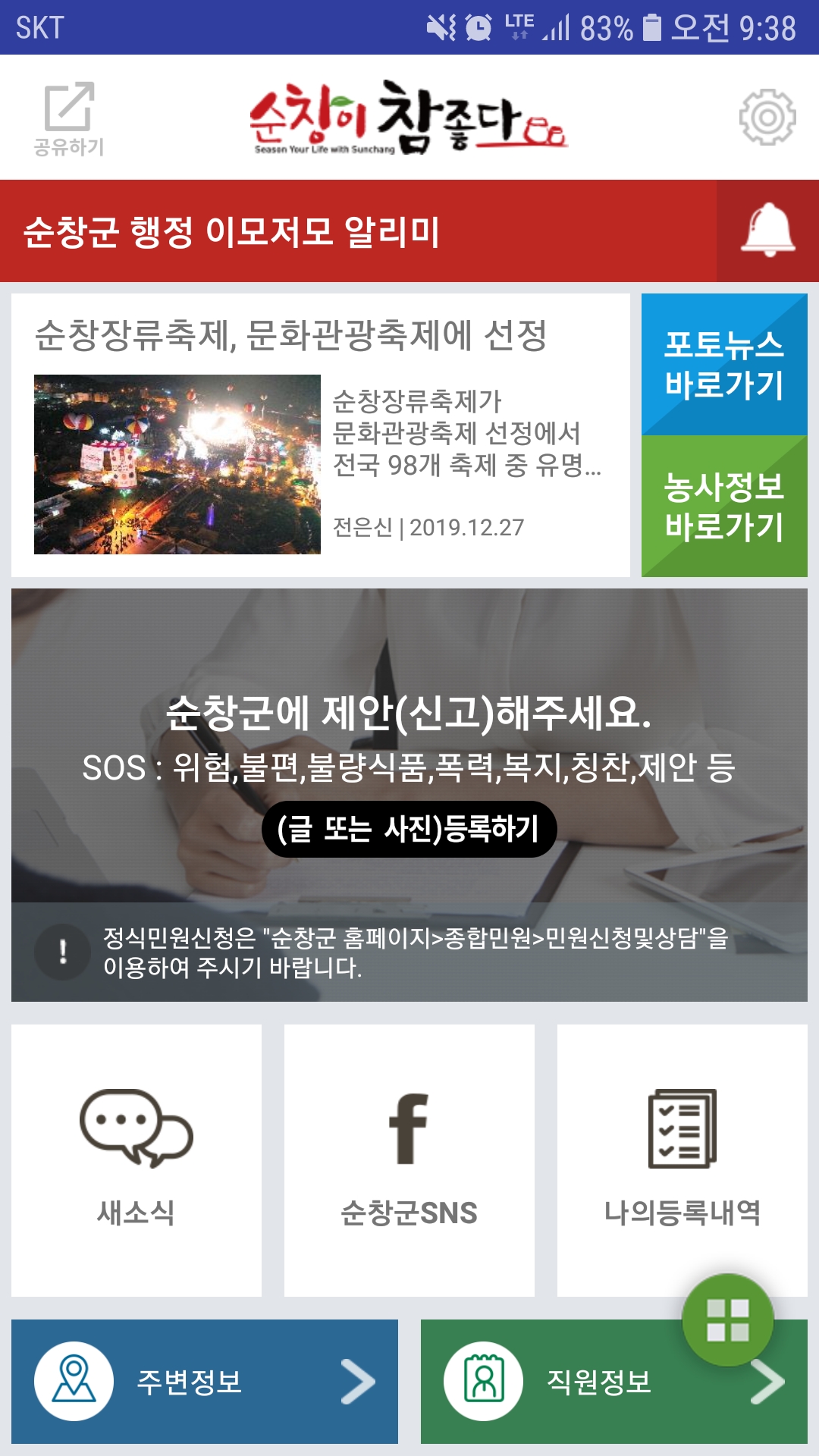Tap (글 또는 사진)등록하기 button
The width and height of the screenshot is (819, 1456).
point(409,829)
